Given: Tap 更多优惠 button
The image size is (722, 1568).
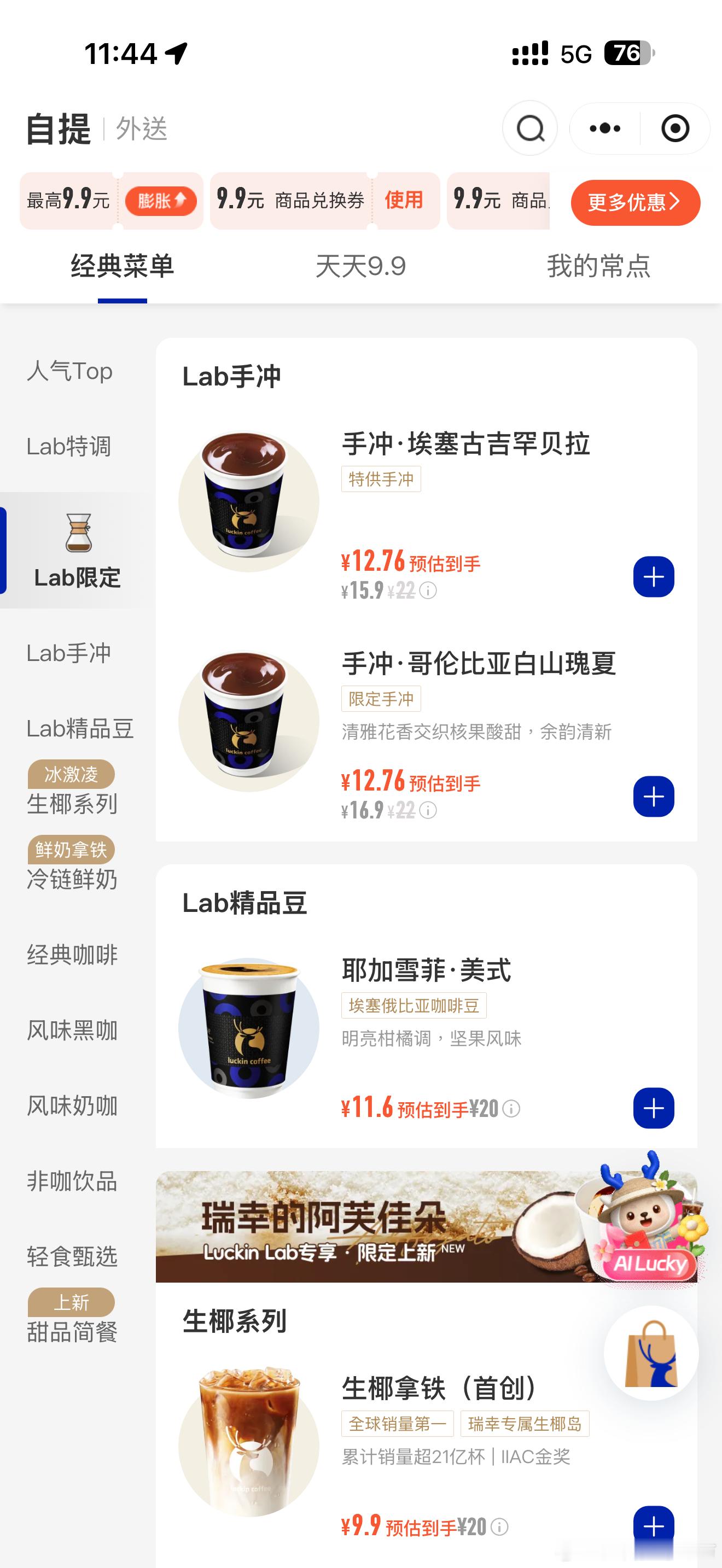Looking at the screenshot, I should [x=636, y=202].
